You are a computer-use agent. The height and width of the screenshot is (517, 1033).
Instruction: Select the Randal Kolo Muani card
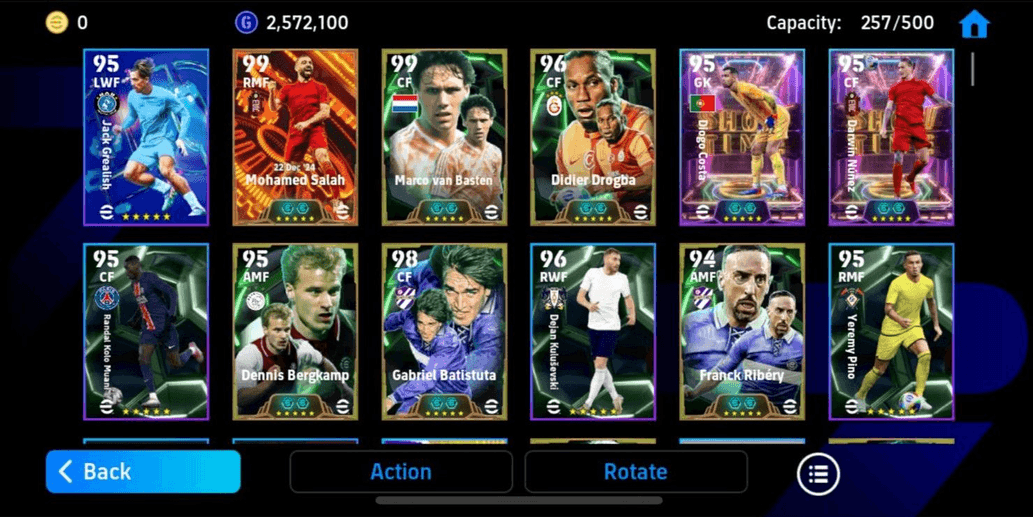(146, 331)
